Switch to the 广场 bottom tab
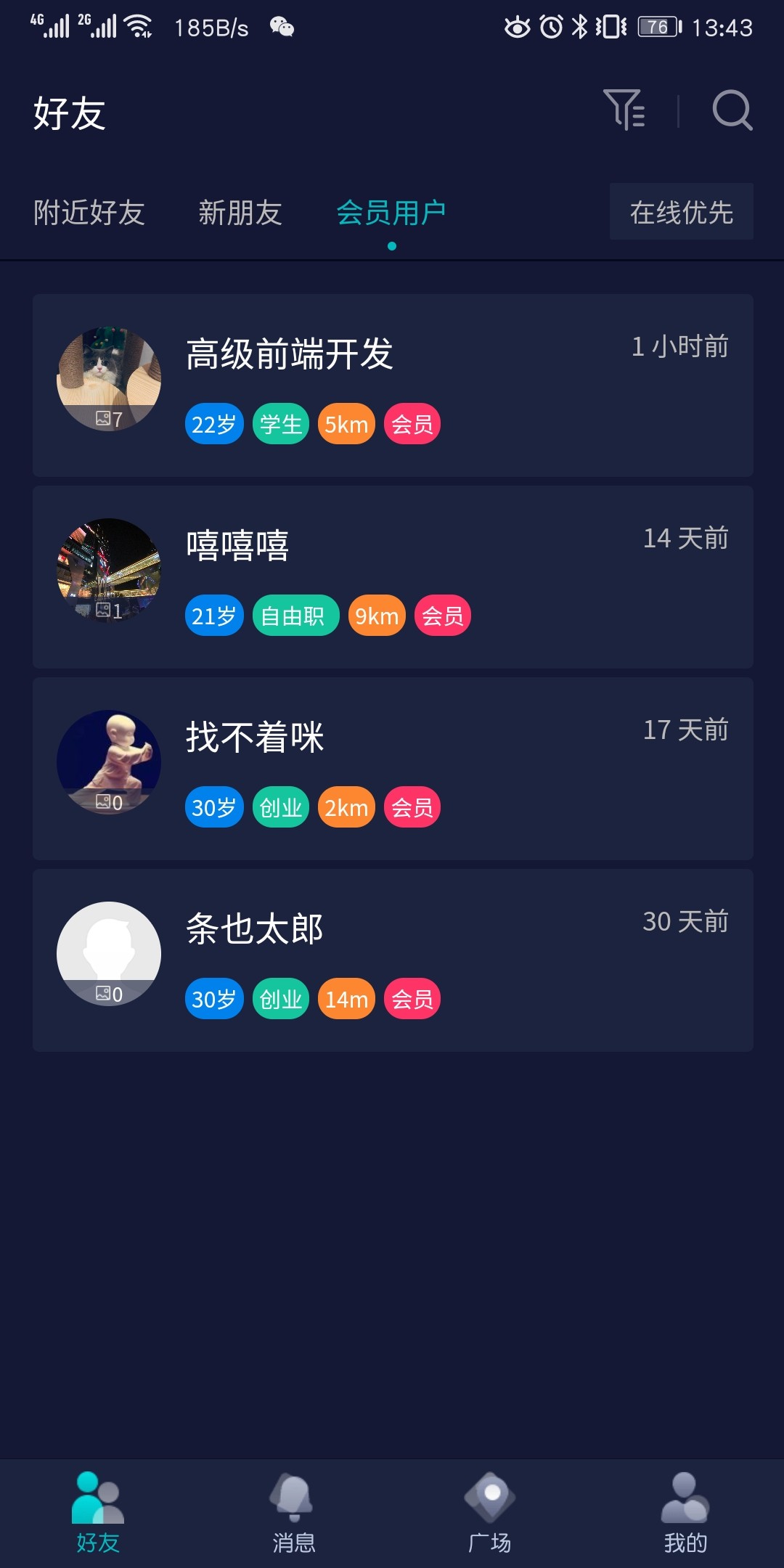Screen dimensions: 784x1568 [490, 1513]
